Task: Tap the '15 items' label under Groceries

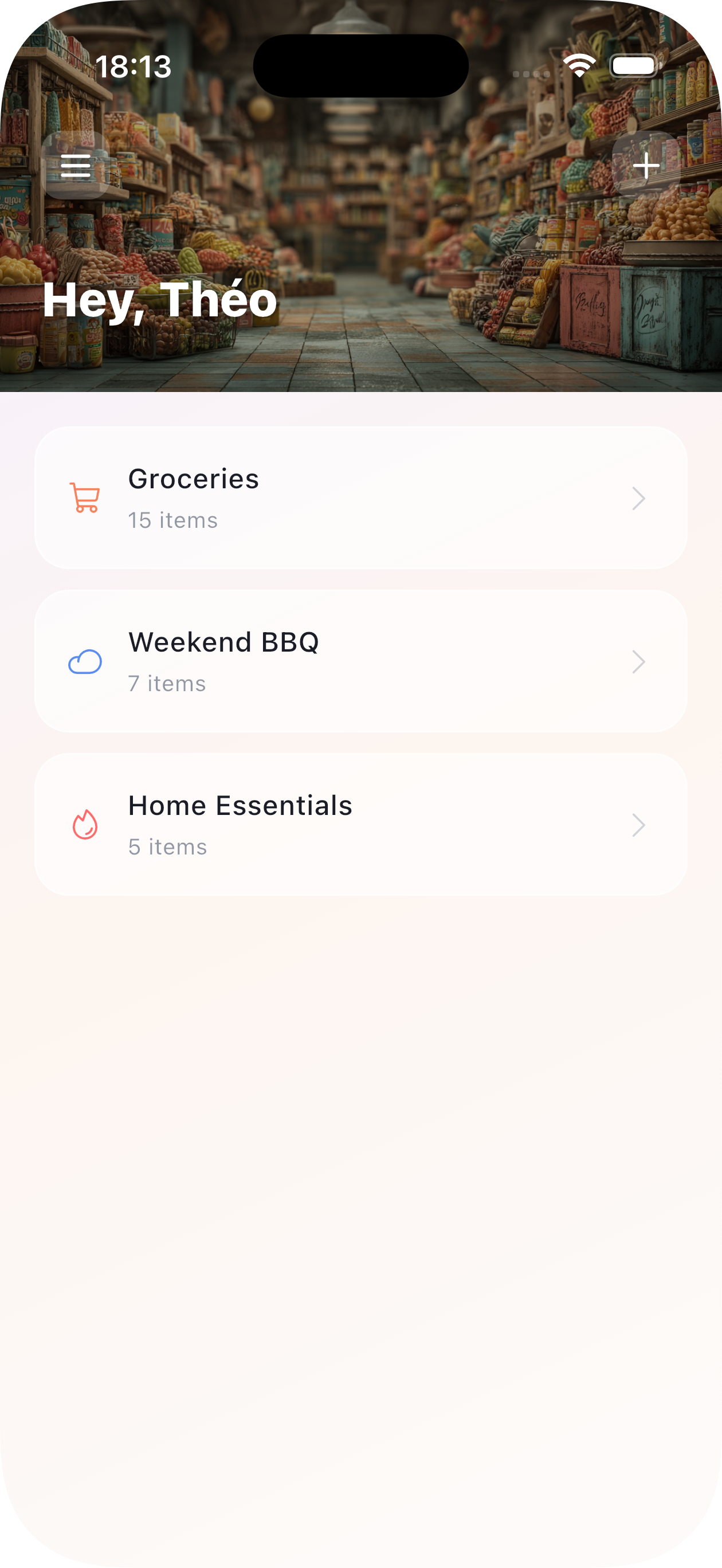Action: coord(173,520)
